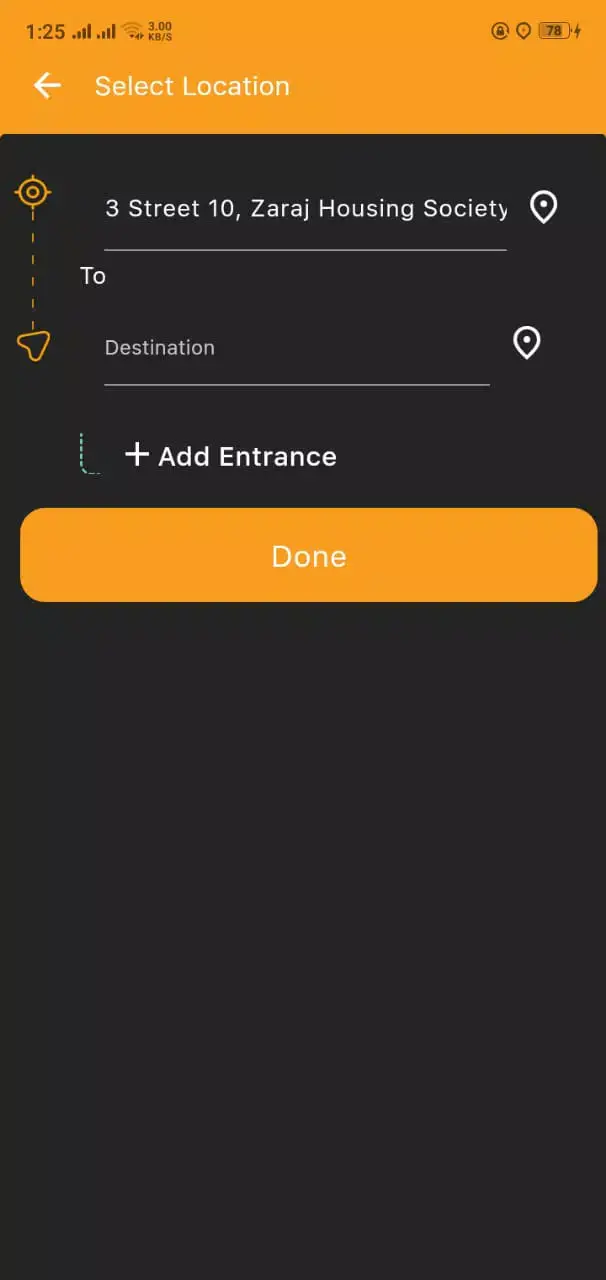Go back from Select Location

coord(47,86)
